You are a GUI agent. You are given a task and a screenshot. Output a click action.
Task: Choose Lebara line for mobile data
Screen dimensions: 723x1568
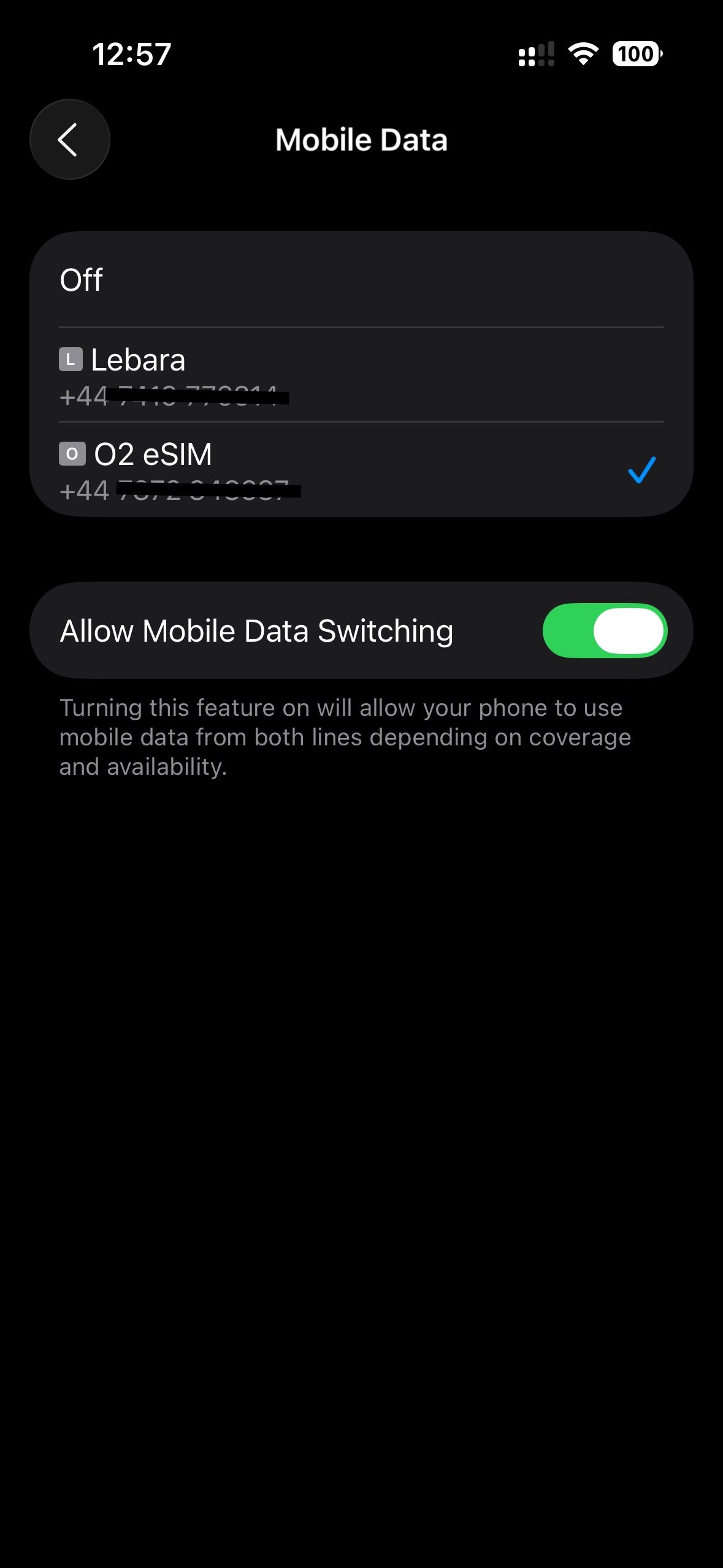361,375
